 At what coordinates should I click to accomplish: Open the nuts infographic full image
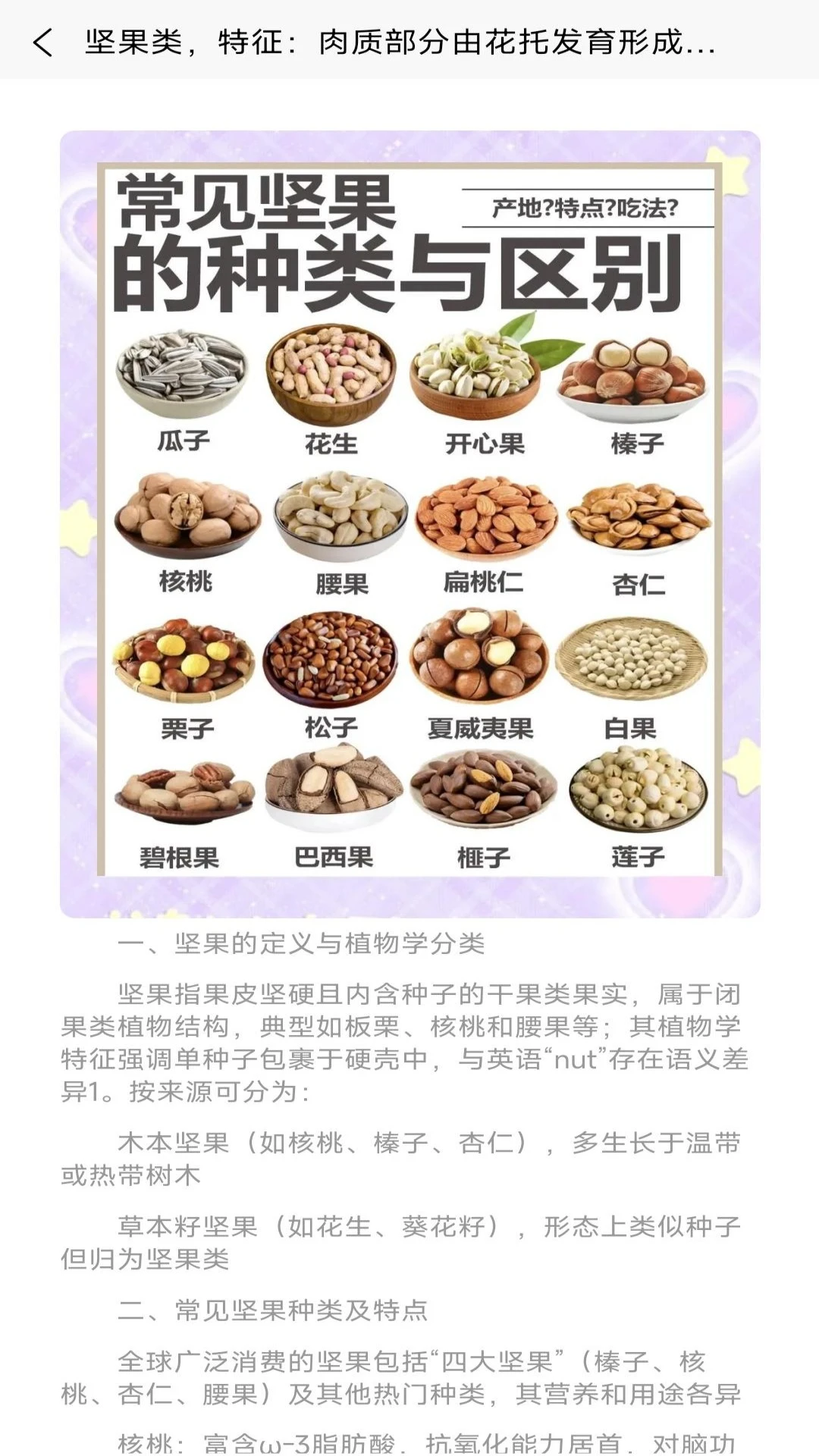point(409,523)
